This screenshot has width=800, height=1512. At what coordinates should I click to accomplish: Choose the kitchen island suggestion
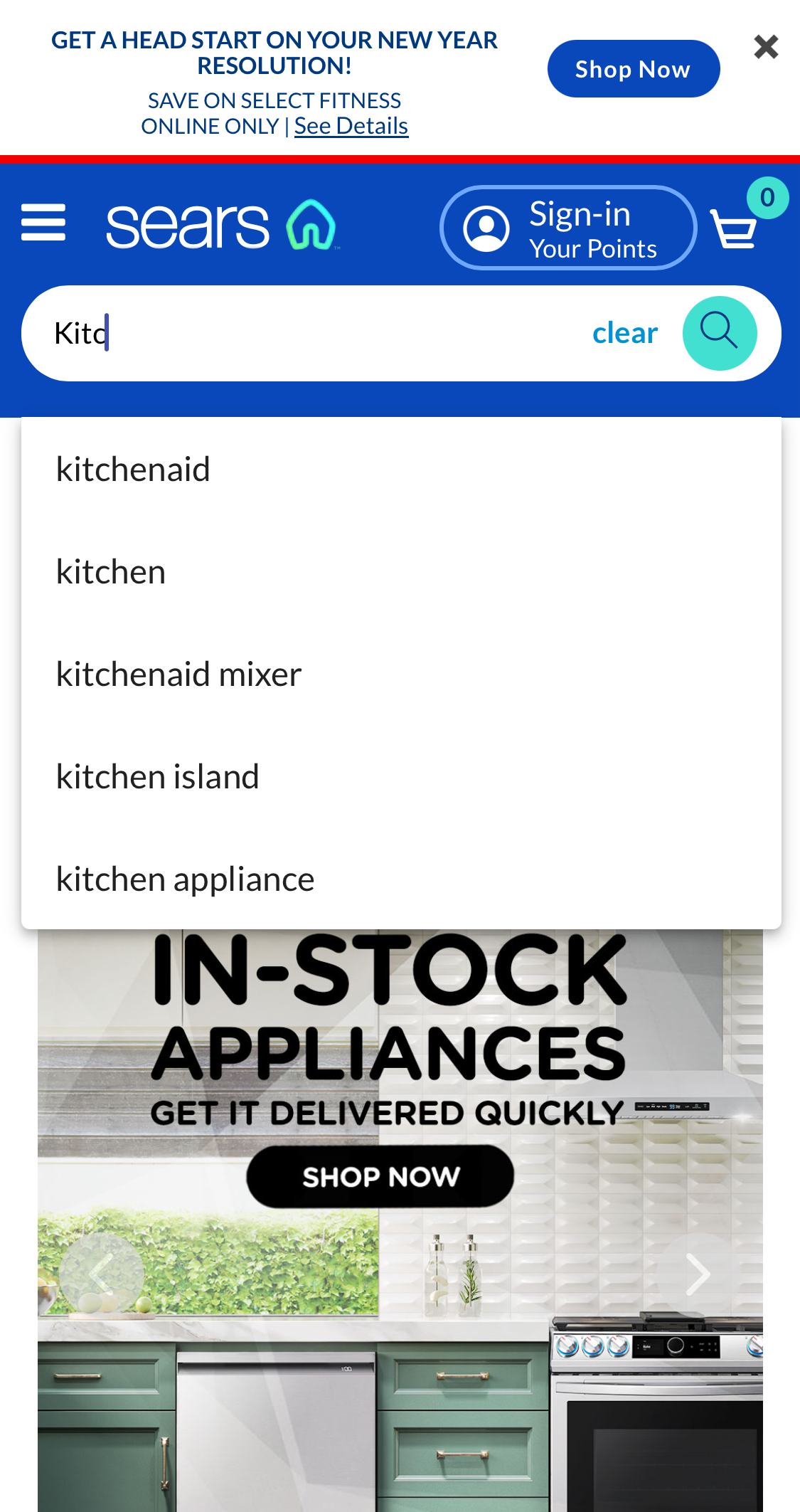click(x=157, y=776)
